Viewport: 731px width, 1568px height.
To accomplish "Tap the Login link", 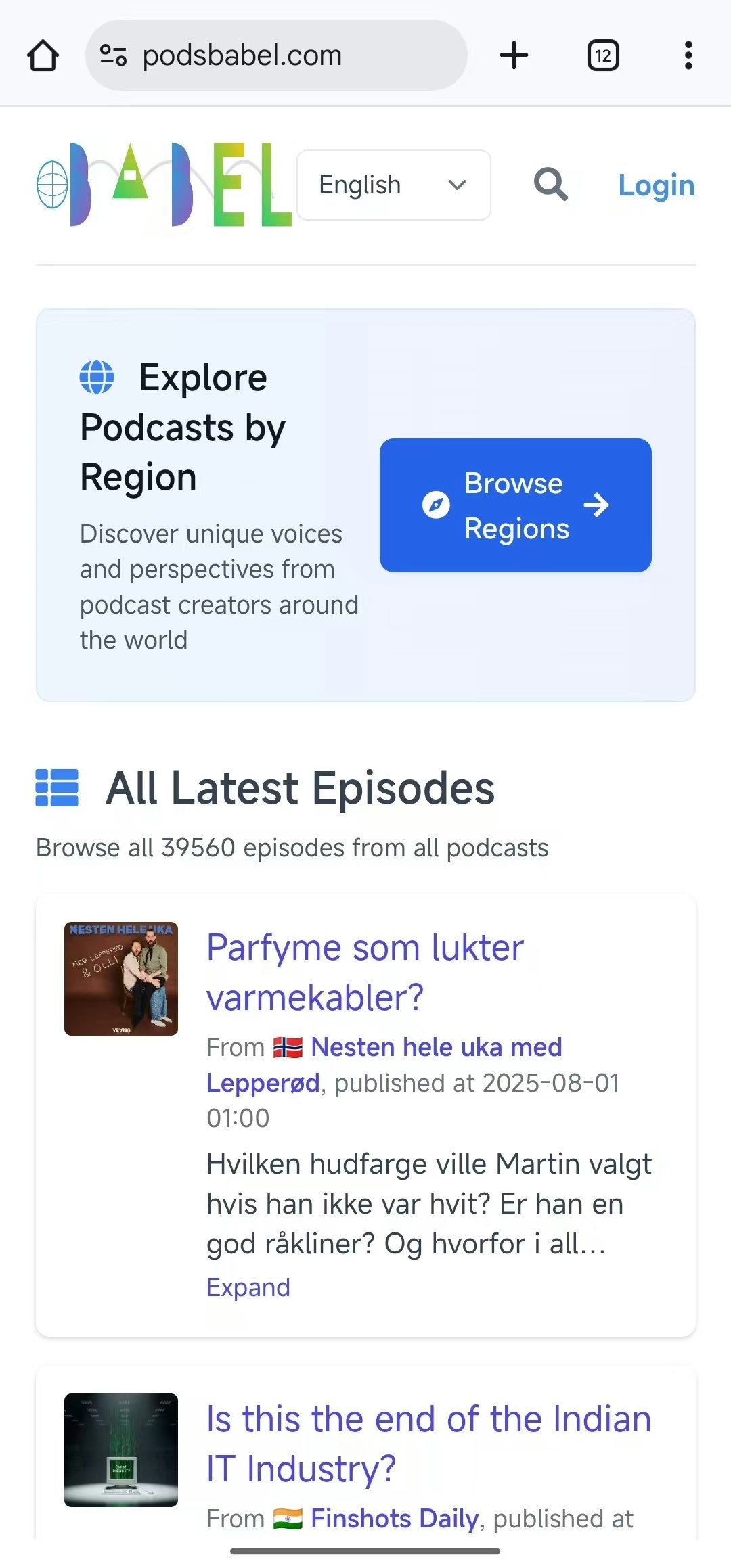I will pyautogui.click(x=656, y=185).
